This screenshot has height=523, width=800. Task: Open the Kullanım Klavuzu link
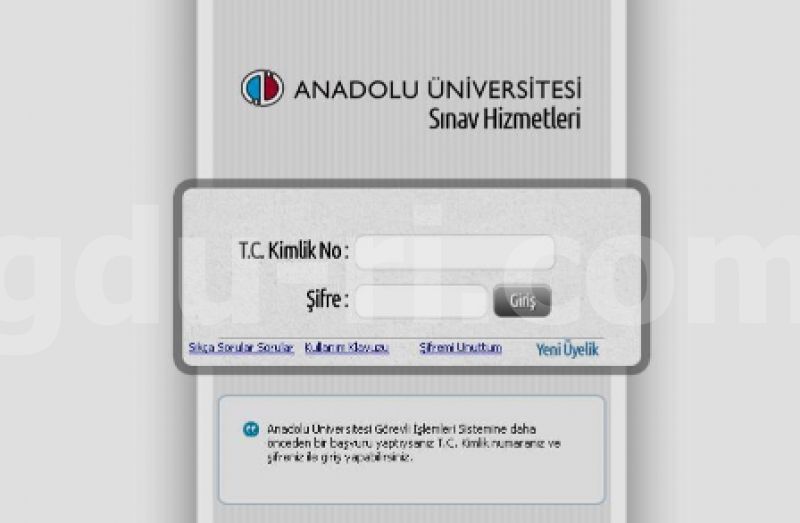346,348
